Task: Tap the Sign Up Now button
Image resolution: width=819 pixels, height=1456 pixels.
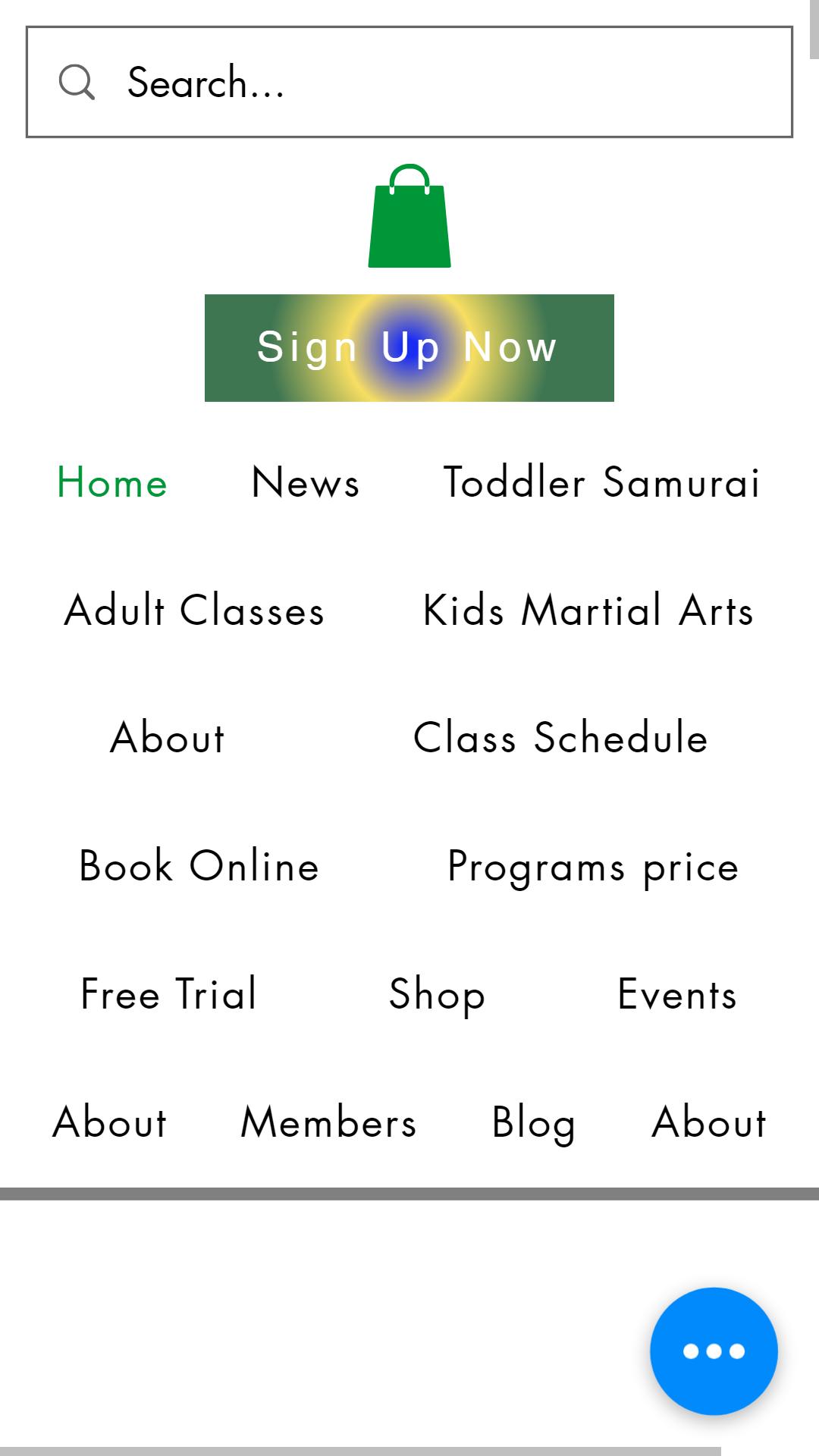Action: [x=409, y=348]
